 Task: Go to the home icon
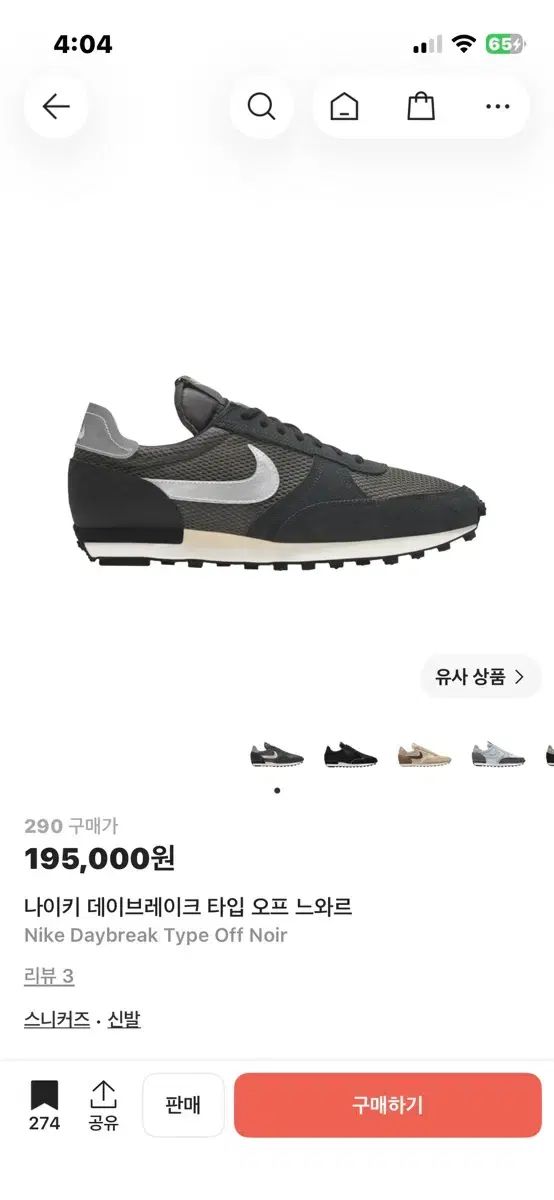344,106
